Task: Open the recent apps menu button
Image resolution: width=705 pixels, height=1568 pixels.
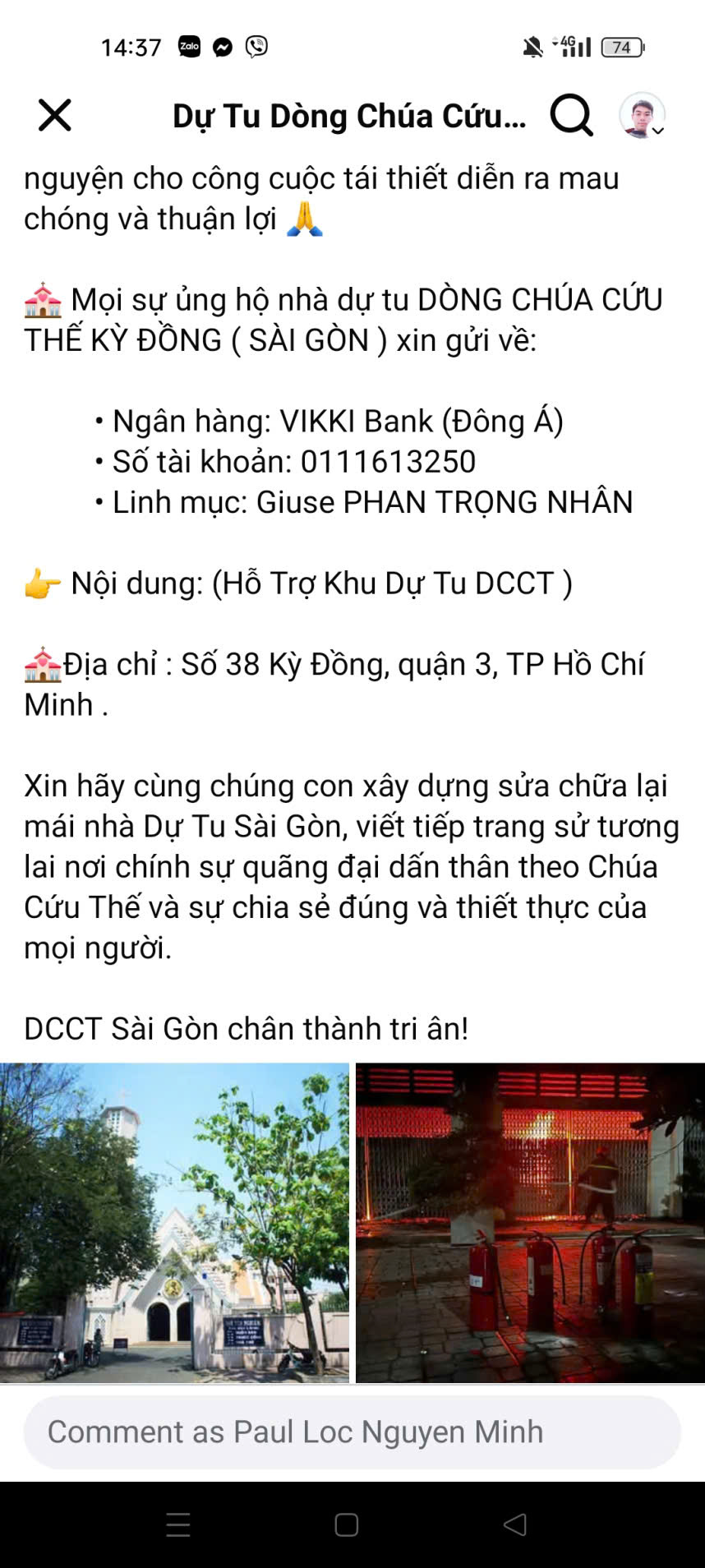Action: [177, 1521]
